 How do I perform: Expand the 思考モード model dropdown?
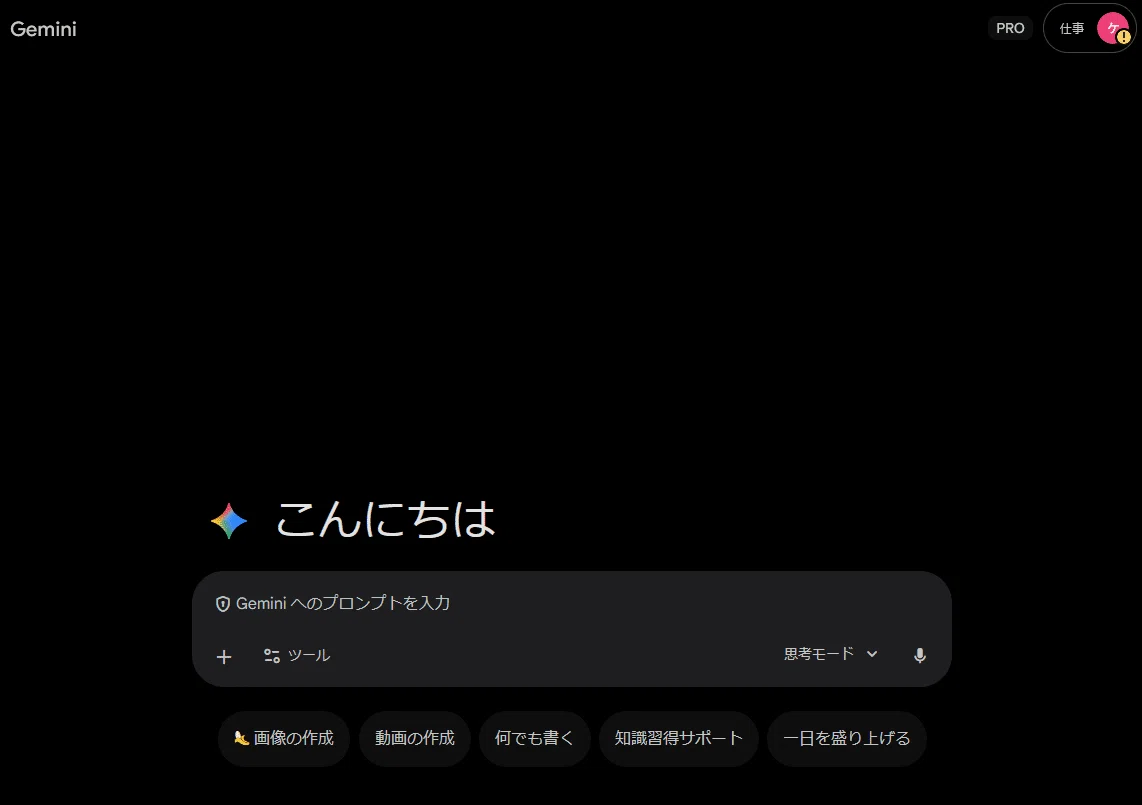(x=830, y=654)
